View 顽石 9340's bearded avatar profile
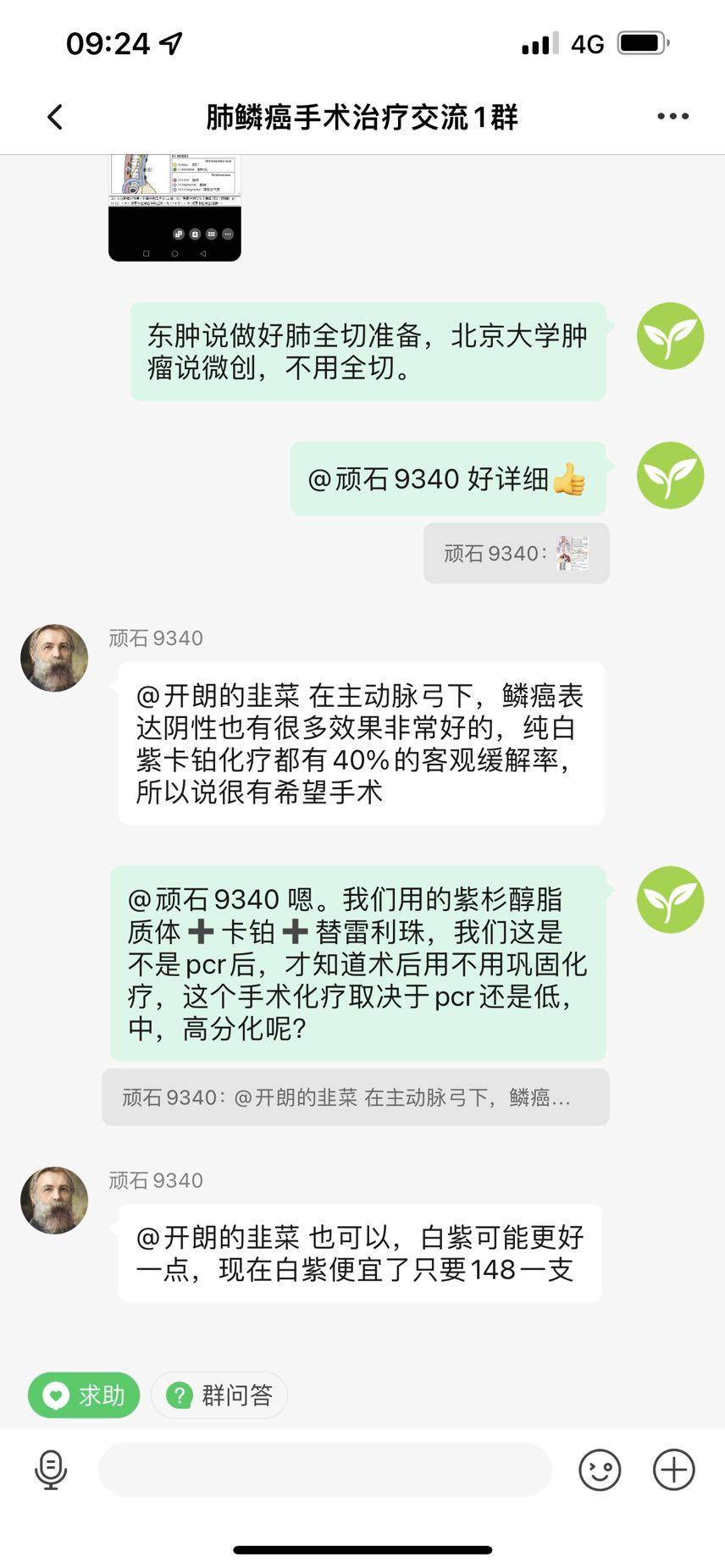The image size is (725, 1568). [x=54, y=659]
